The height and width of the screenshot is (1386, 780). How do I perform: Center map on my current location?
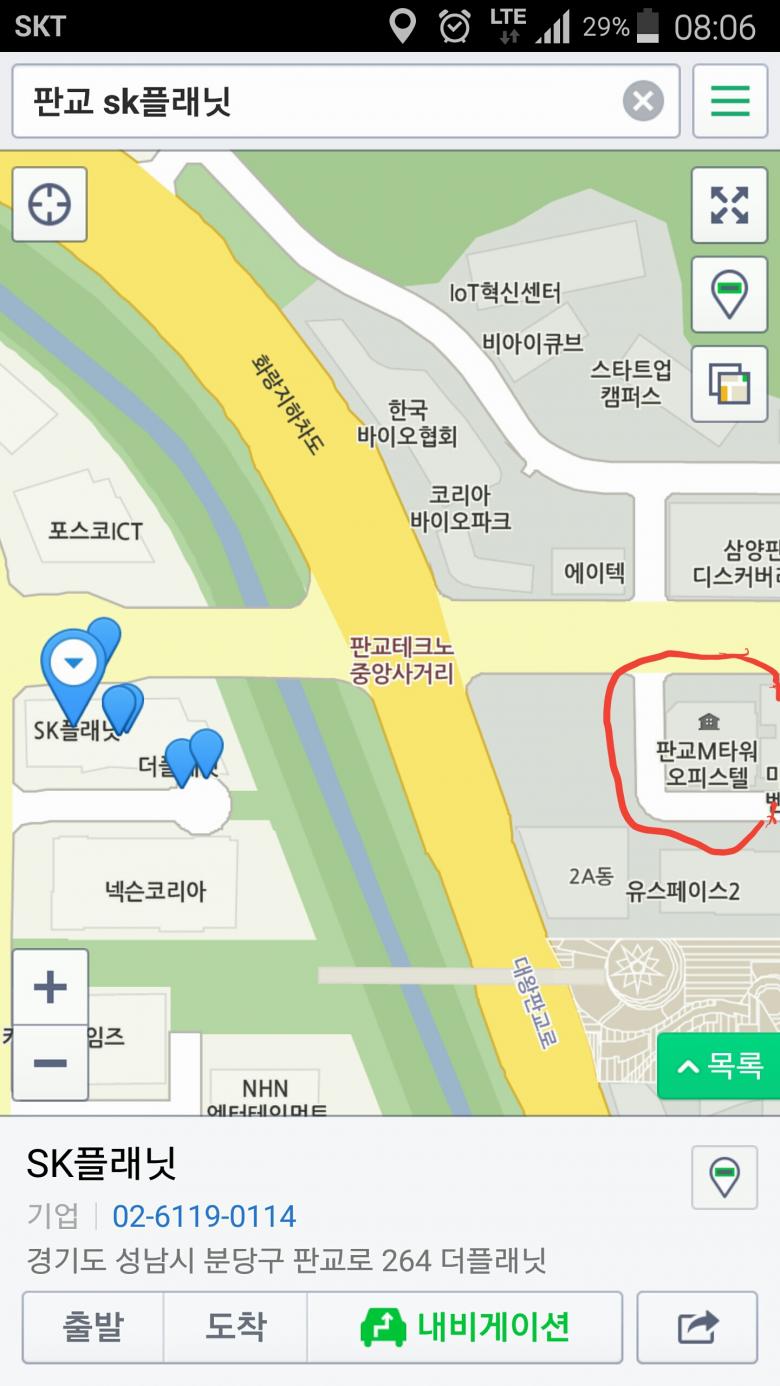click(50, 205)
